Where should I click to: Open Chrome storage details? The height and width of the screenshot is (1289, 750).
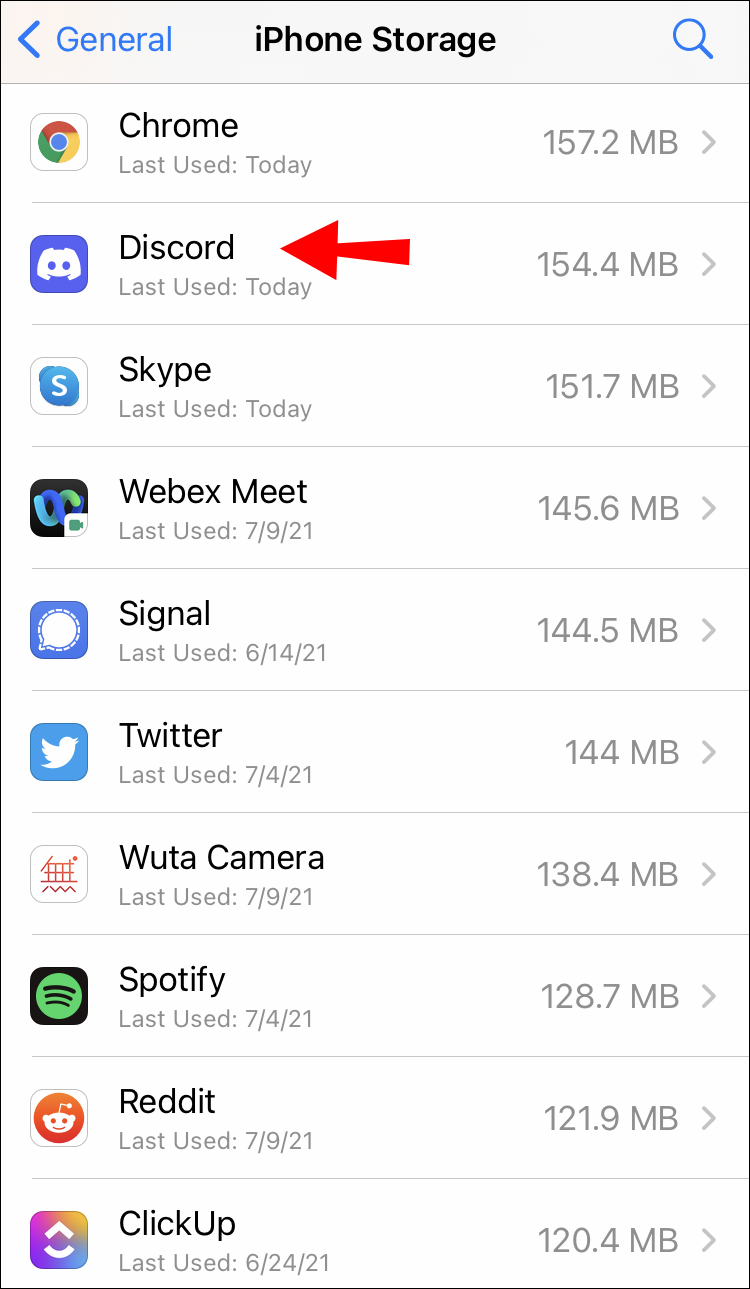[375, 143]
